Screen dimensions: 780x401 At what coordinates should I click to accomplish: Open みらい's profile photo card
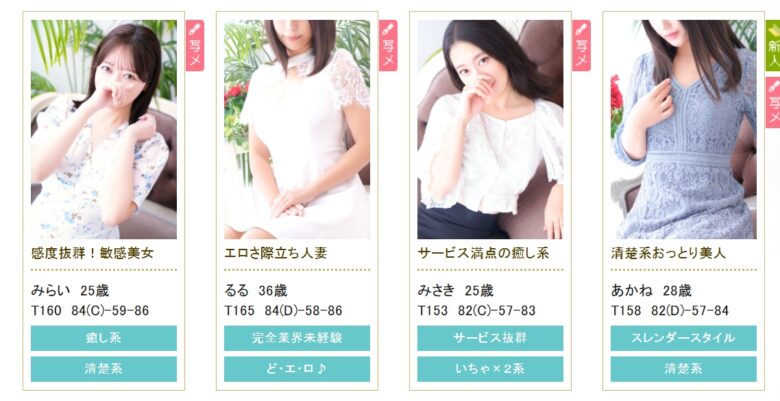pos(103,130)
